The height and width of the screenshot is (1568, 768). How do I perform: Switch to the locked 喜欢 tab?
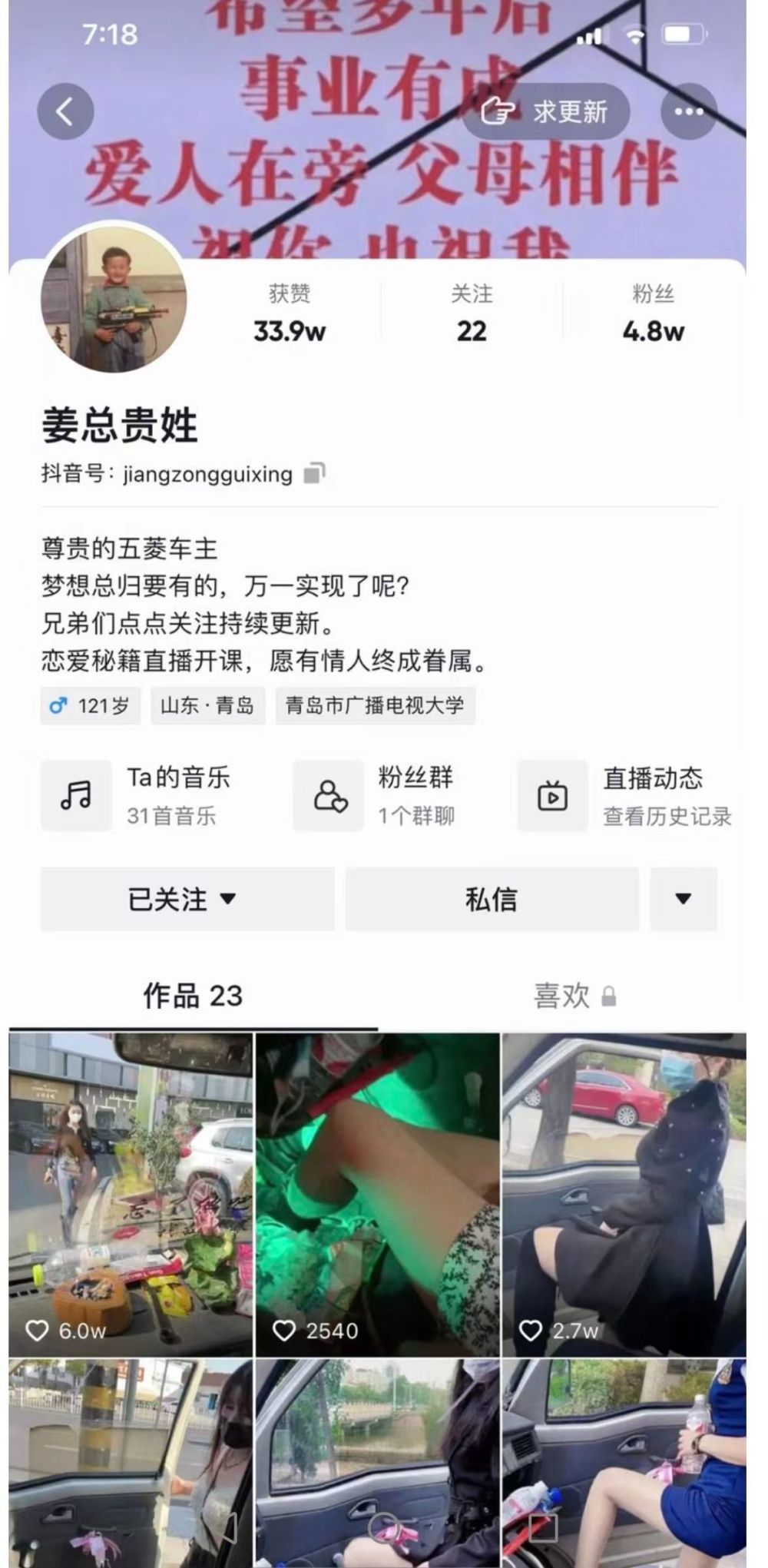coord(574,996)
